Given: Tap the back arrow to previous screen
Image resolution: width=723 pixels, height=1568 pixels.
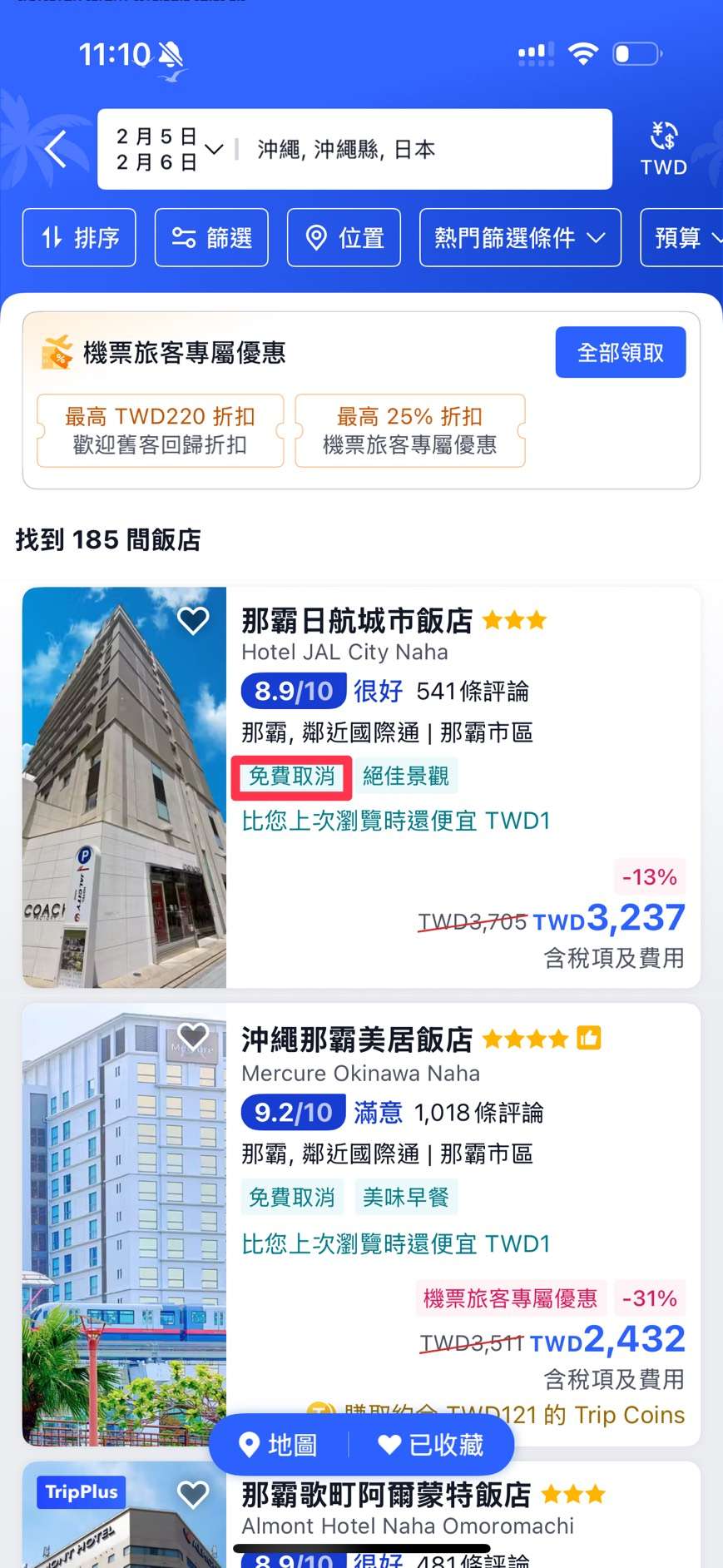Looking at the screenshot, I should pos(56,148).
